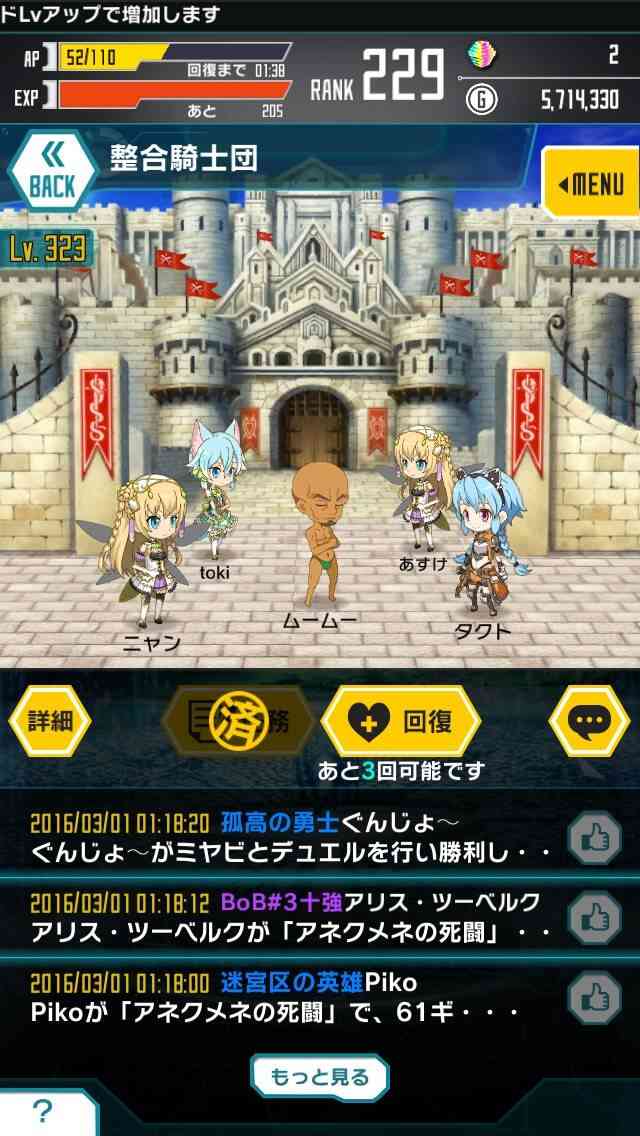Tap the 回復 recovery button
The width and height of the screenshot is (640, 1136).
point(401,721)
